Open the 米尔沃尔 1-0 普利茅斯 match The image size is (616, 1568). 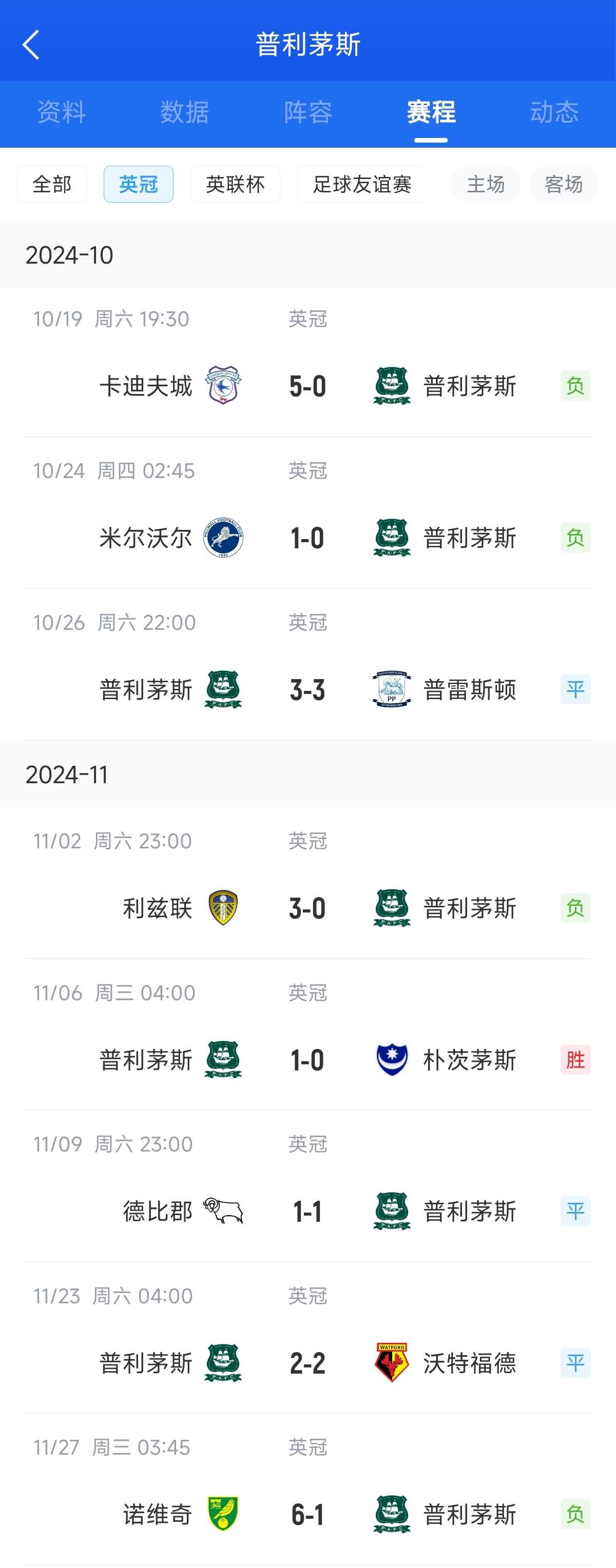coord(307,538)
